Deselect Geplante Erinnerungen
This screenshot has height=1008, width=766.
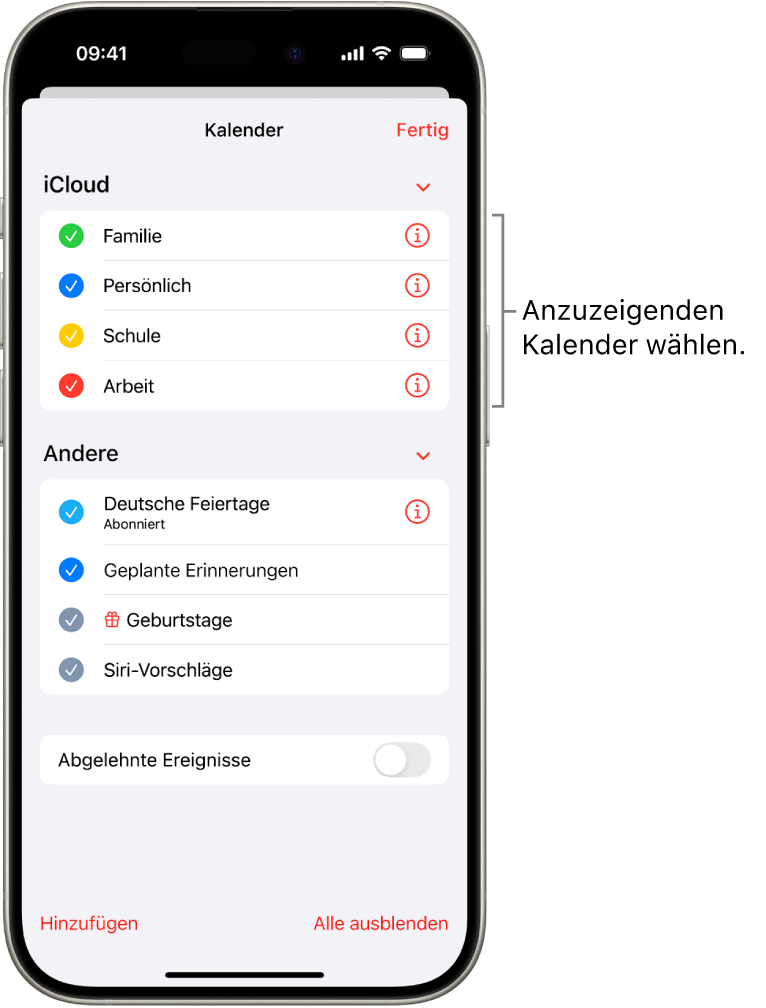tap(71, 570)
